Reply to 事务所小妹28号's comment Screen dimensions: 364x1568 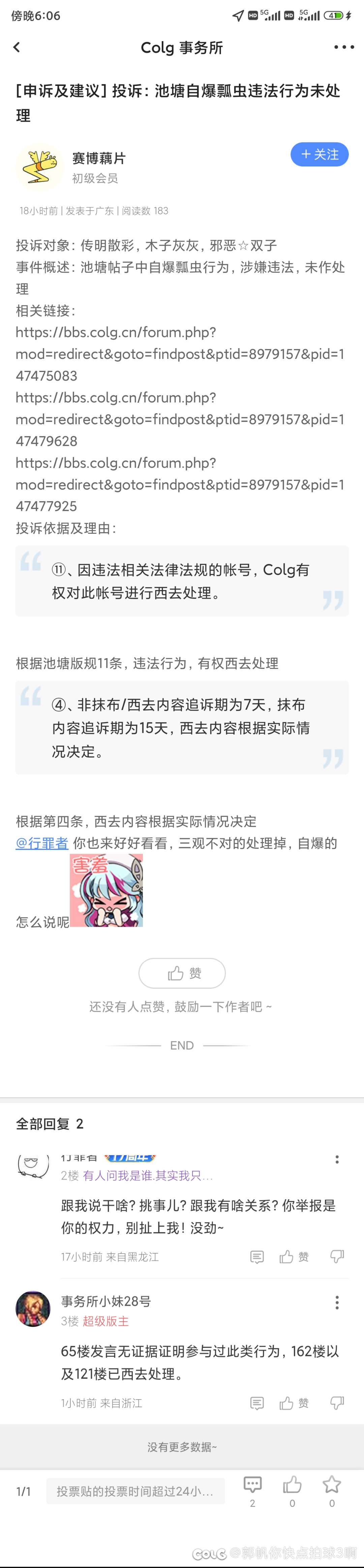click(257, 1403)
